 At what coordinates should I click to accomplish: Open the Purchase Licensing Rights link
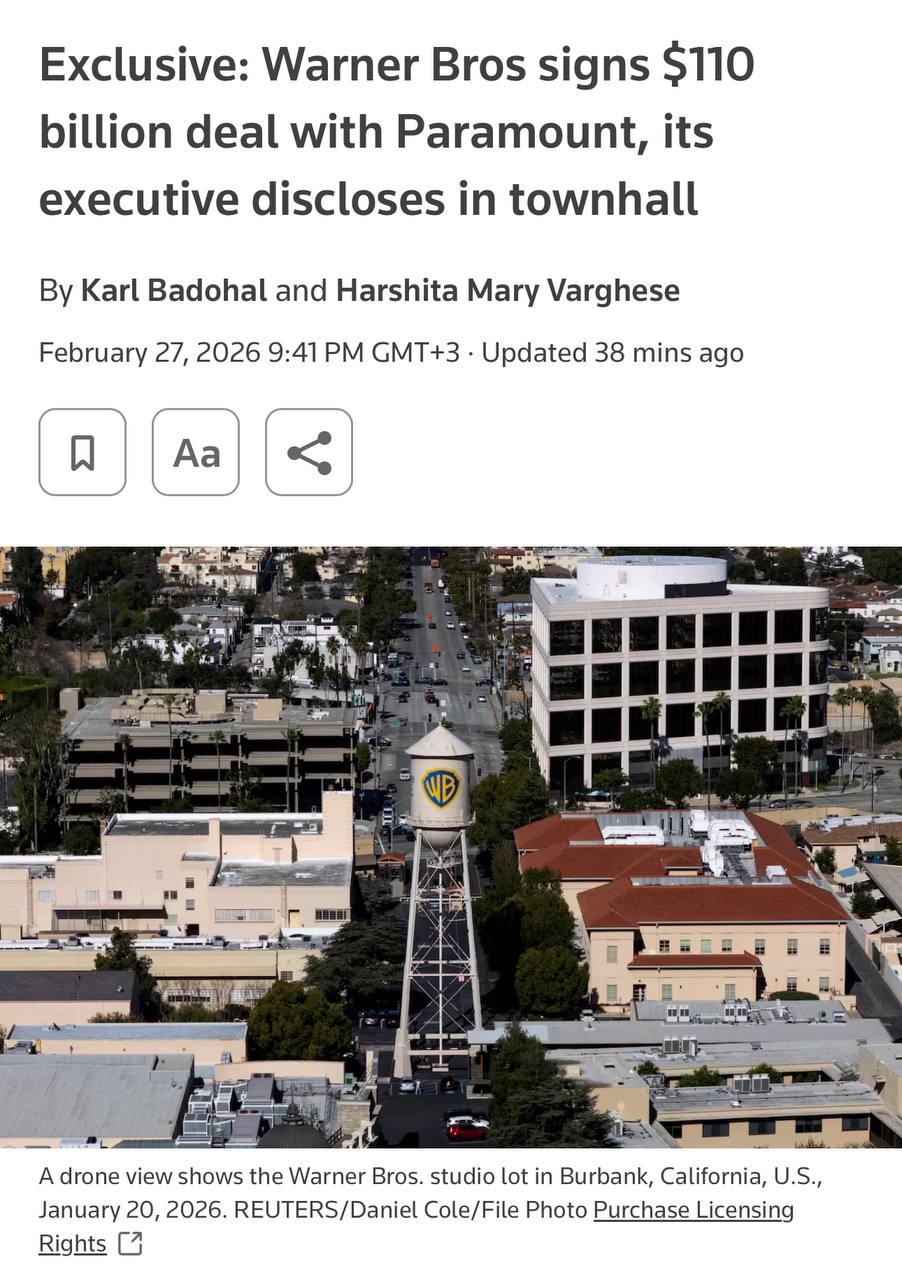pos(692,1210)
